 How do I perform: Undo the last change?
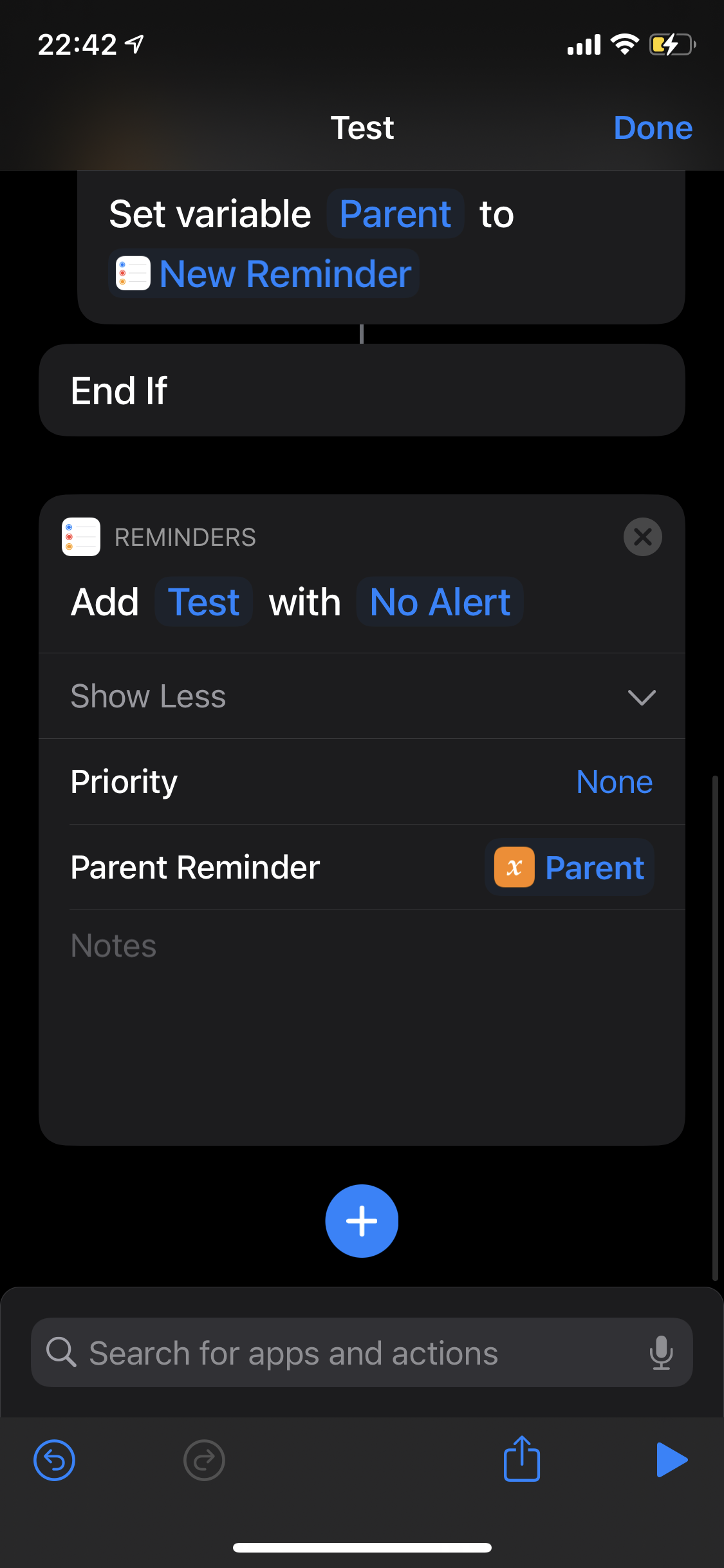point(55,1460)
